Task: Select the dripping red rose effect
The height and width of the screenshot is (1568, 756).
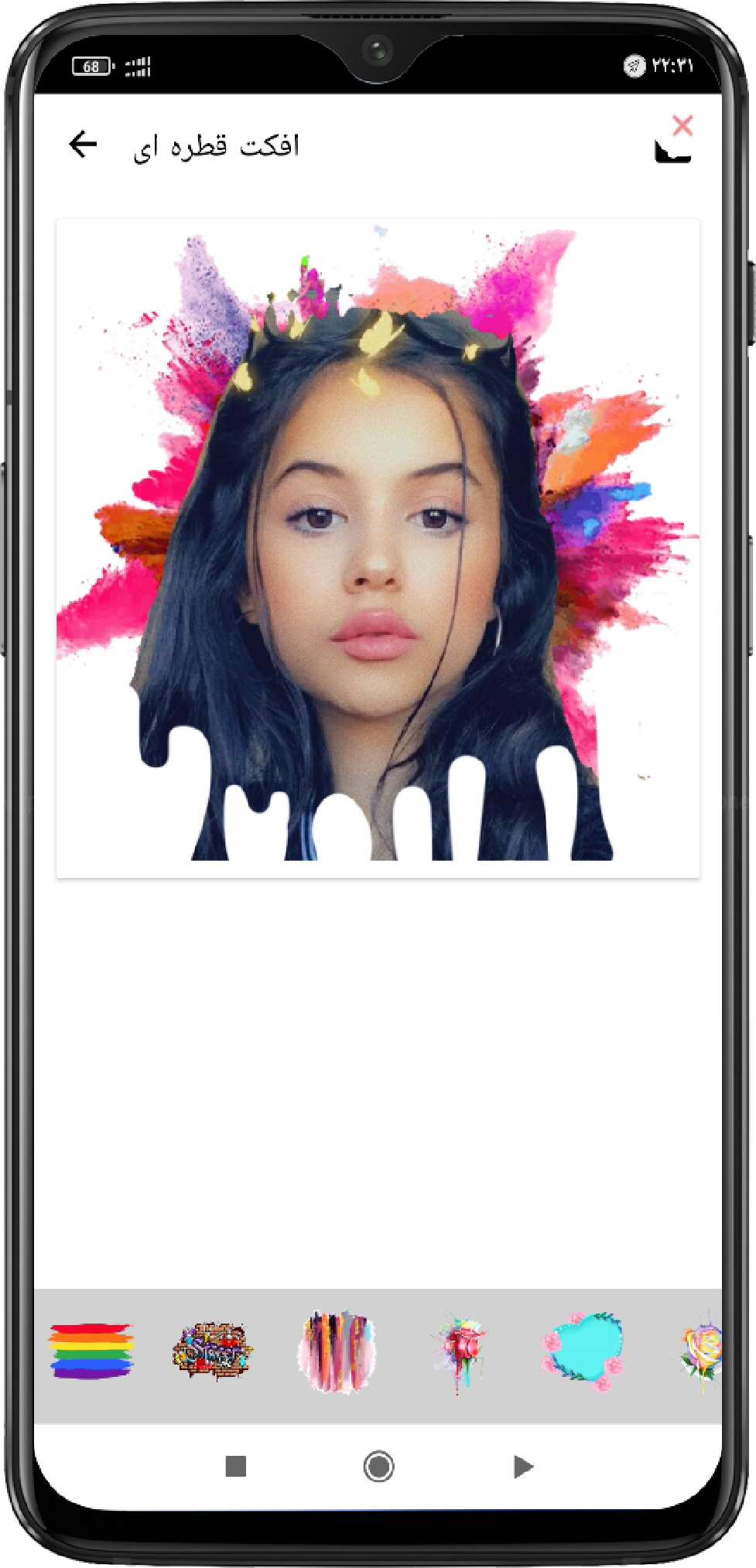Action: tap(460, 1351)
